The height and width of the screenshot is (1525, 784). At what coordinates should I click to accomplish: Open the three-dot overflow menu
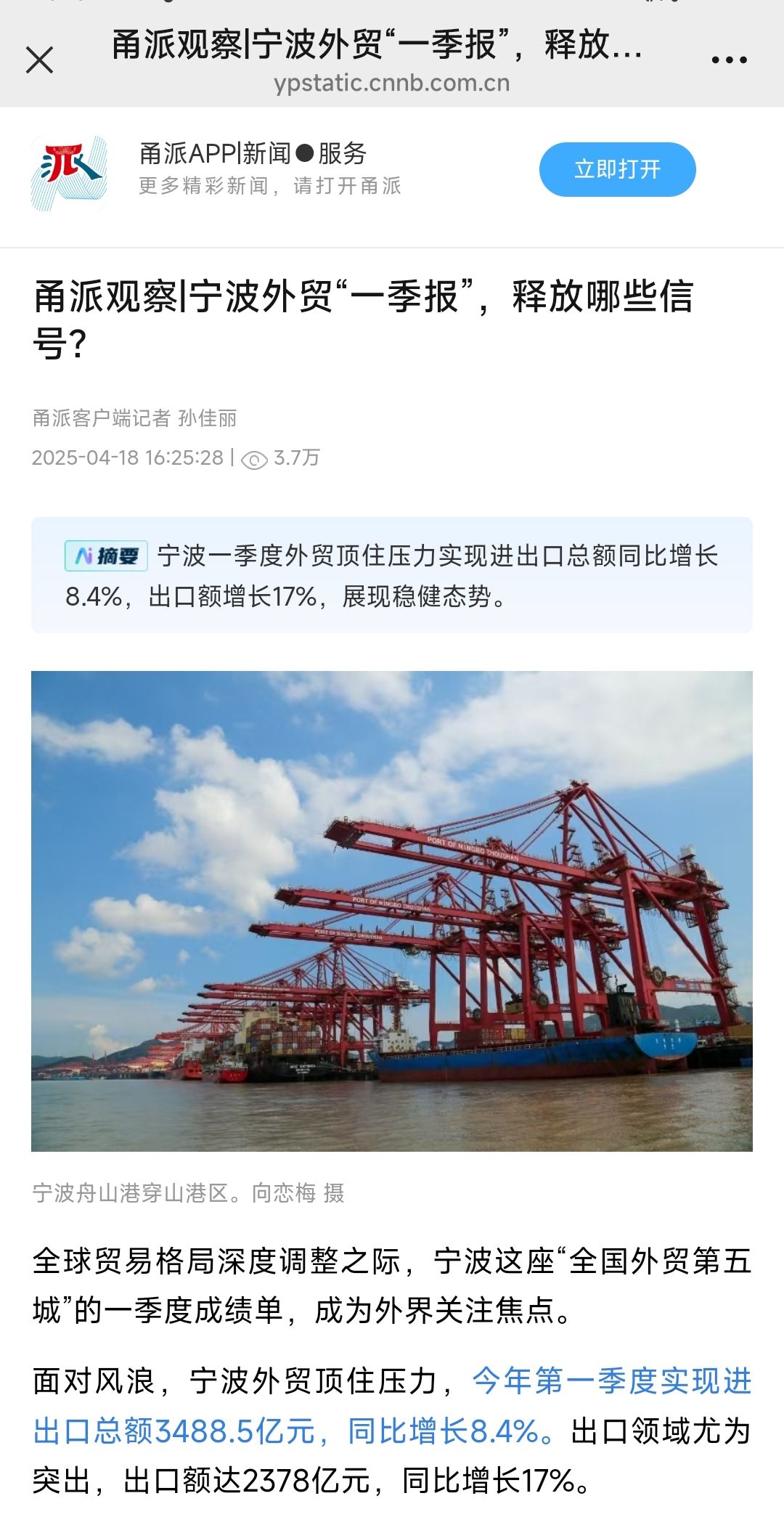point(729,60)
